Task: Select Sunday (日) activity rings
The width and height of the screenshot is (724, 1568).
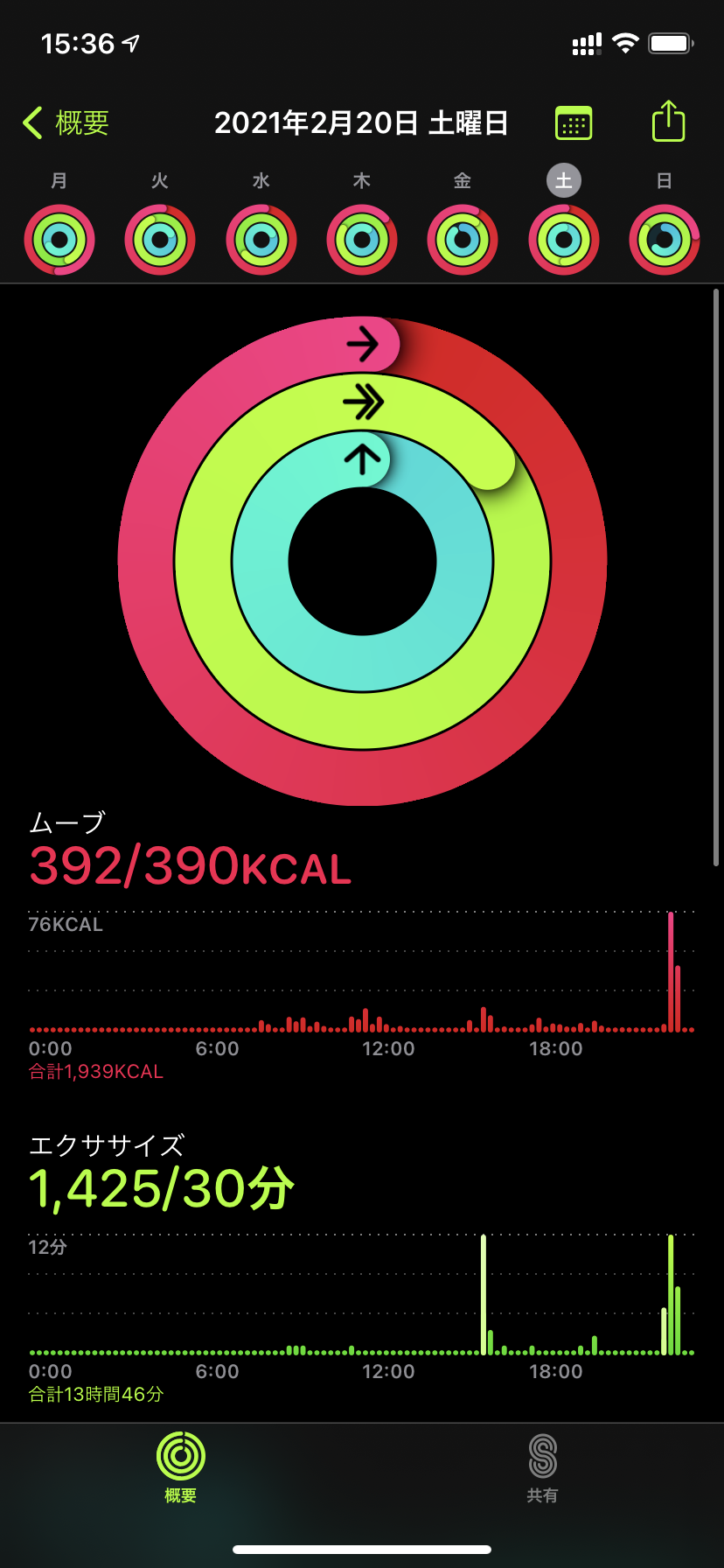Action: (665, 239)
